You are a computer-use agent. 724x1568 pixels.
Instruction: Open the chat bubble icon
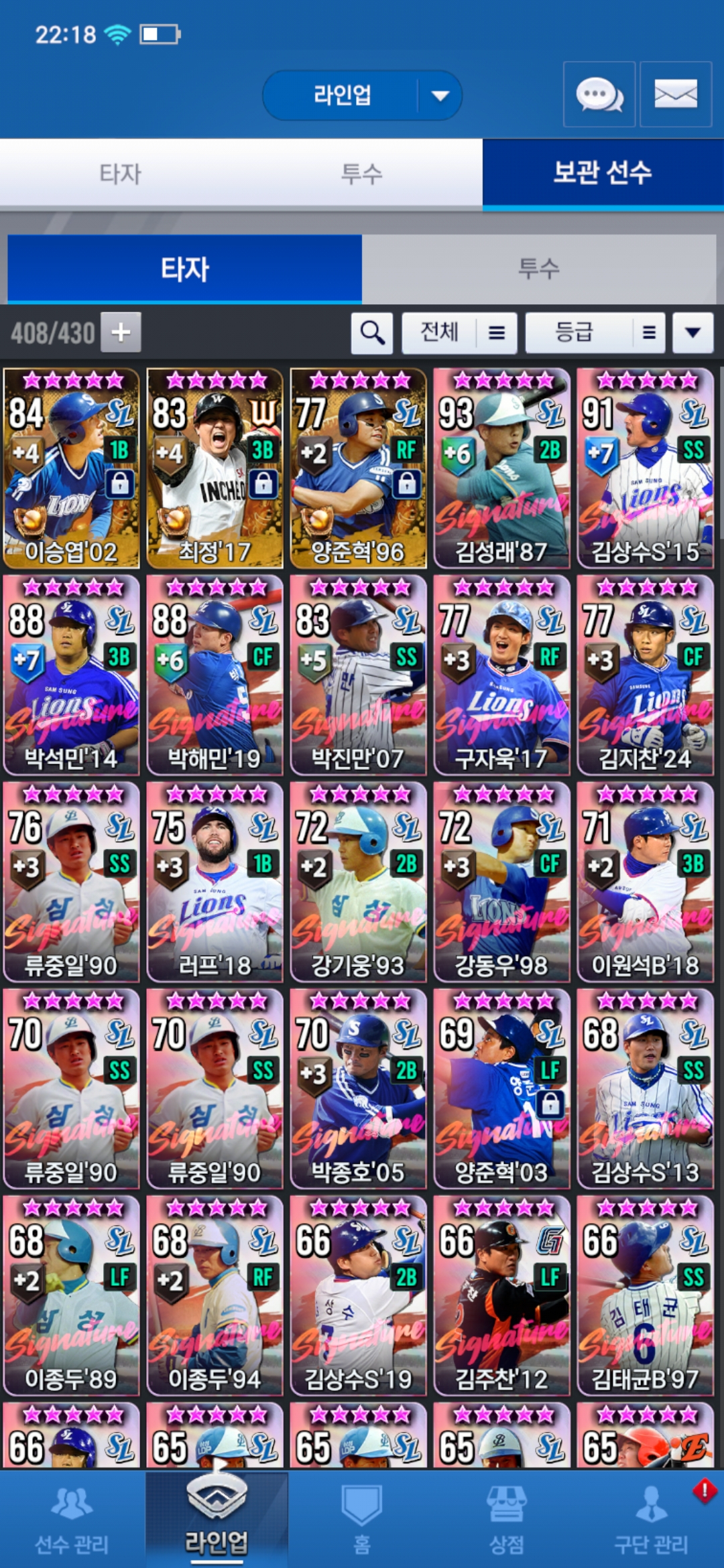[x=599, y=94]
